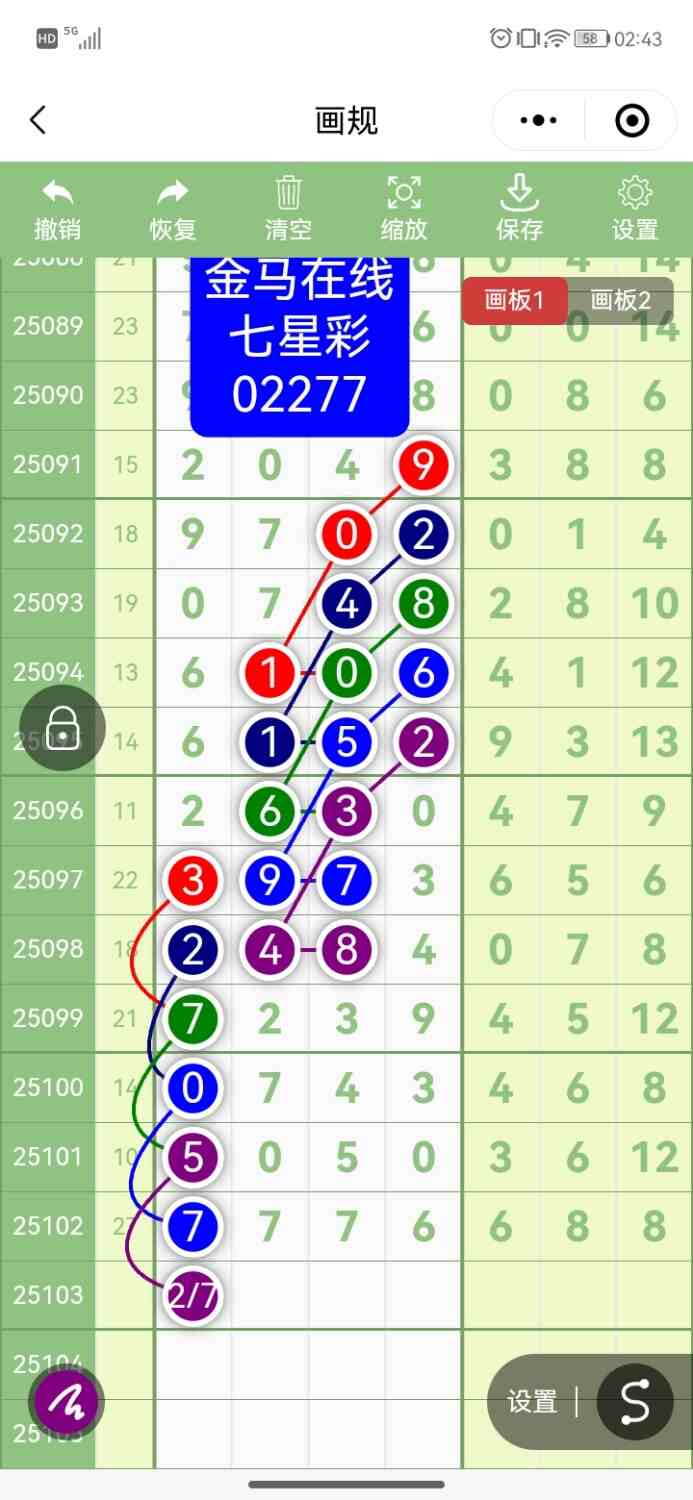The width and height of the screenshot is (693, 1500).
Task: Tap the S curve-line button
Action: [635, 1402]
